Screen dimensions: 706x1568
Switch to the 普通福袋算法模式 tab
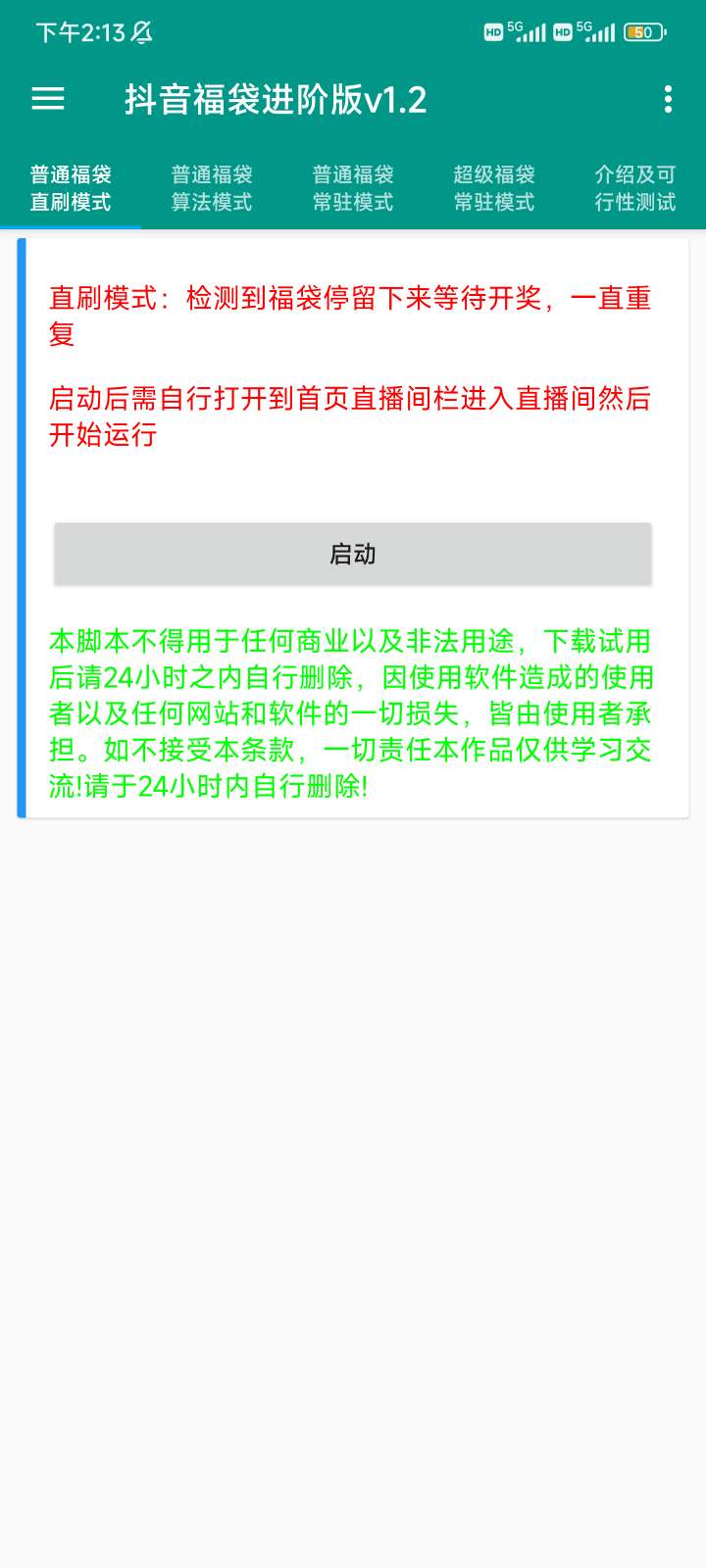click(x=212, y=188)
